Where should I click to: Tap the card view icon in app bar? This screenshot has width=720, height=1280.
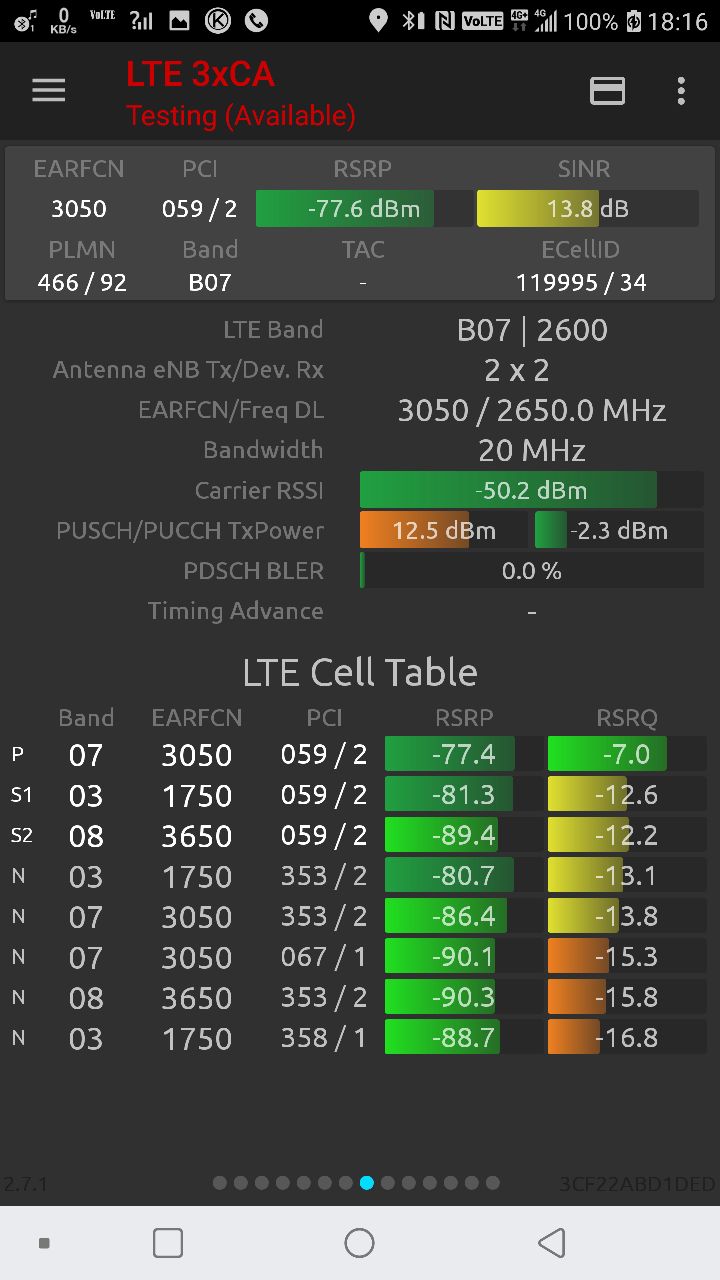[x=607, y=91]
